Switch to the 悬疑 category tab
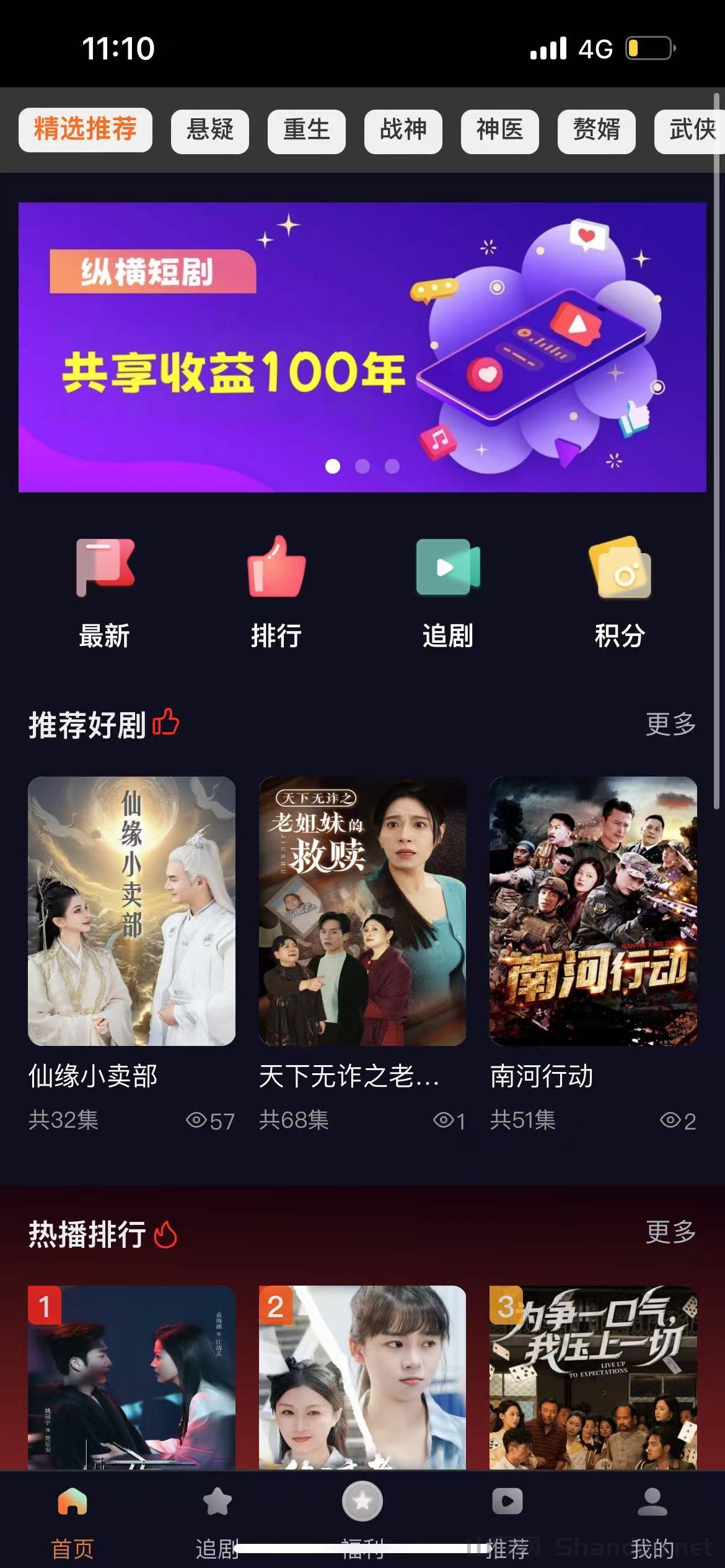Viewport: 725px width, 1568px height. (209, 131)
